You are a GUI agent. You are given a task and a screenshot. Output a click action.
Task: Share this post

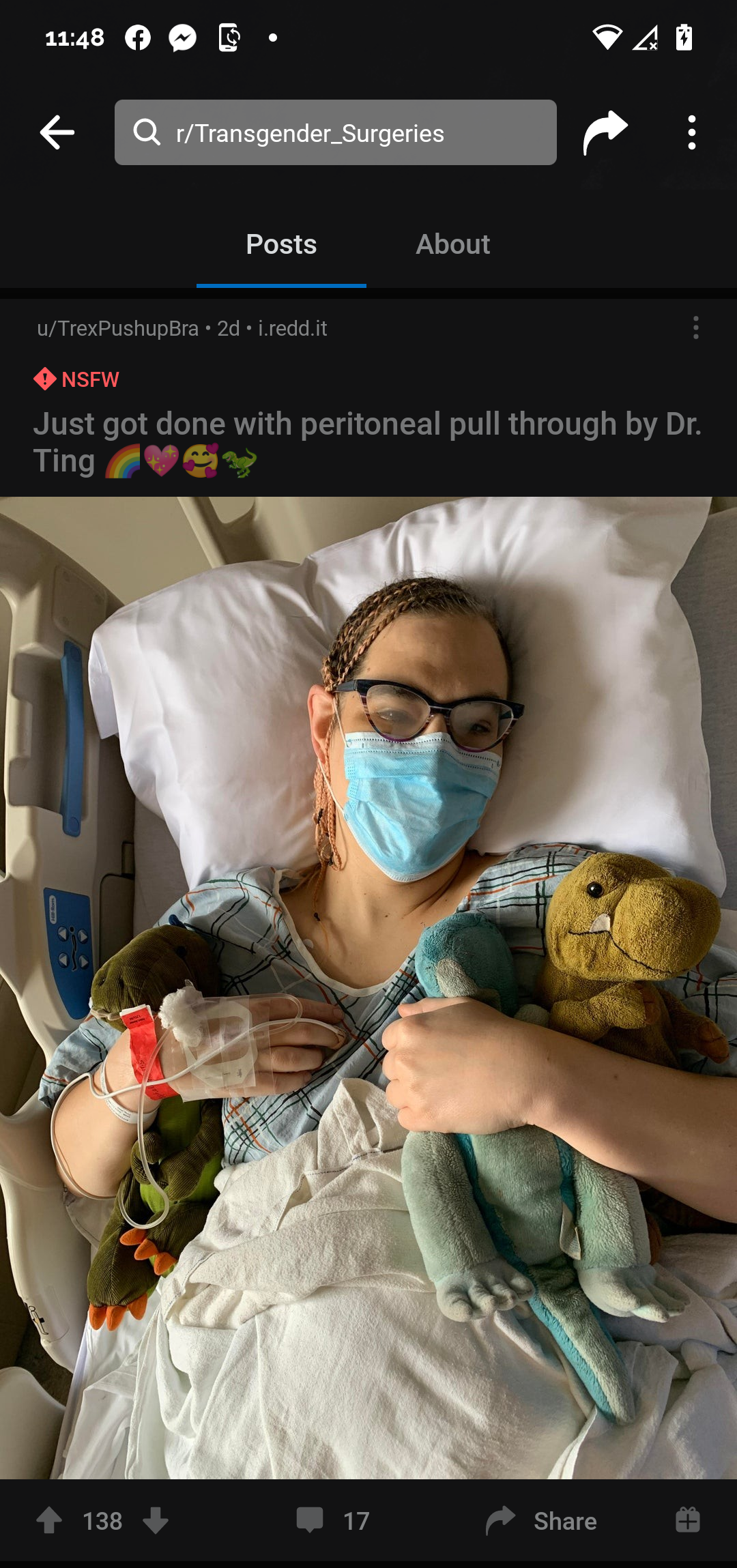[x=540, y=1521]
